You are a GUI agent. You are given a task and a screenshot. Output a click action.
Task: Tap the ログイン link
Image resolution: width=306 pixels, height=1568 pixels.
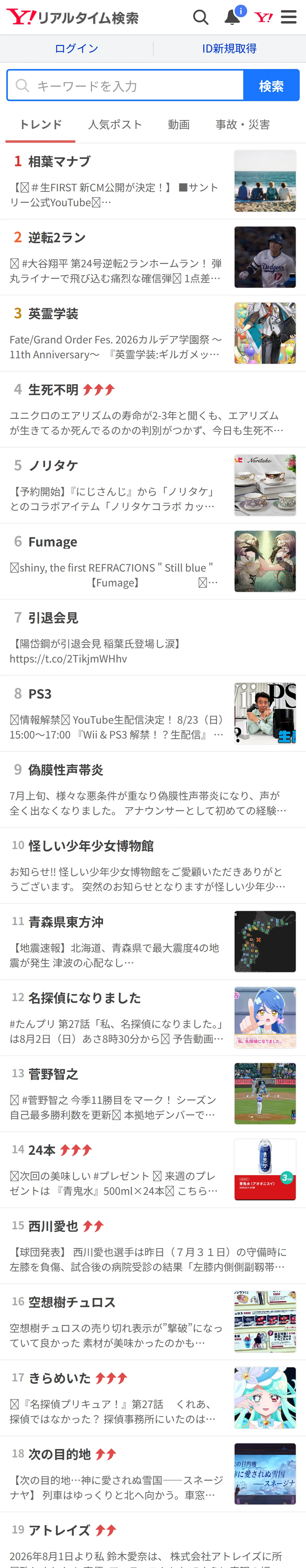(76, 49)
